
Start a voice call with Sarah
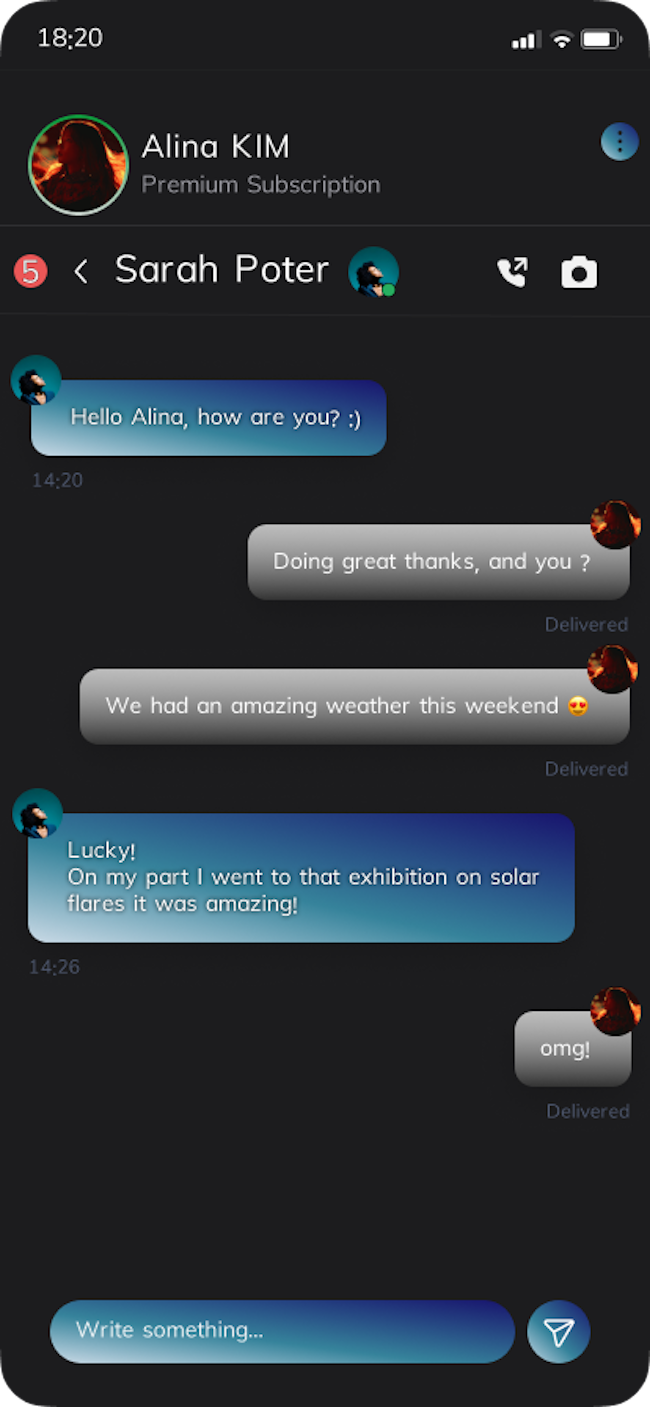(x=512, y=272)
